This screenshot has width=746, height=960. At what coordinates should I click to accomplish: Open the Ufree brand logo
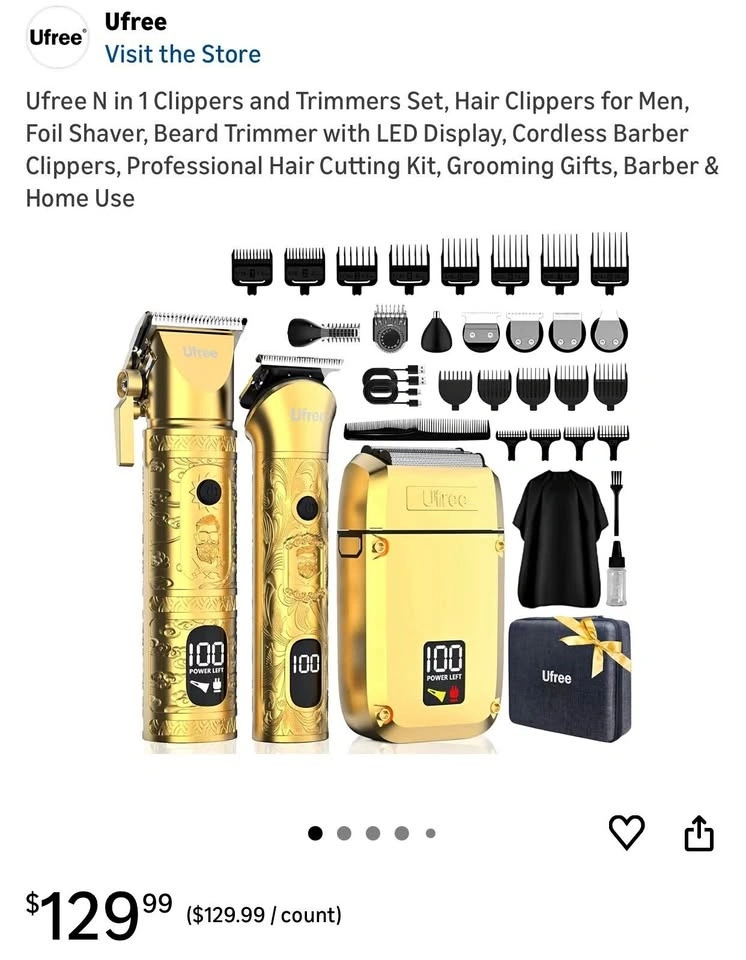click(58, 37)
